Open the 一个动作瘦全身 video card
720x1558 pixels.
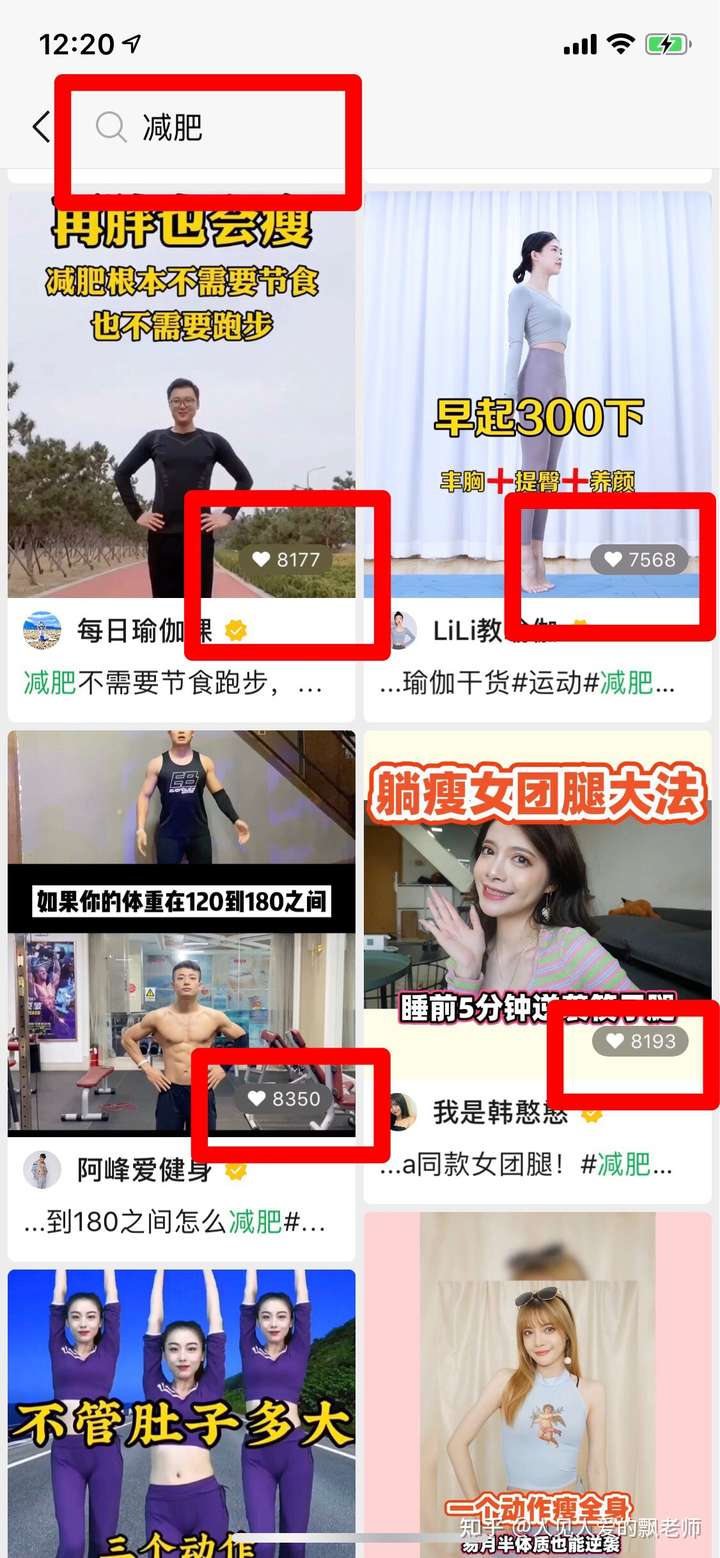click(x=538, y=1390)
